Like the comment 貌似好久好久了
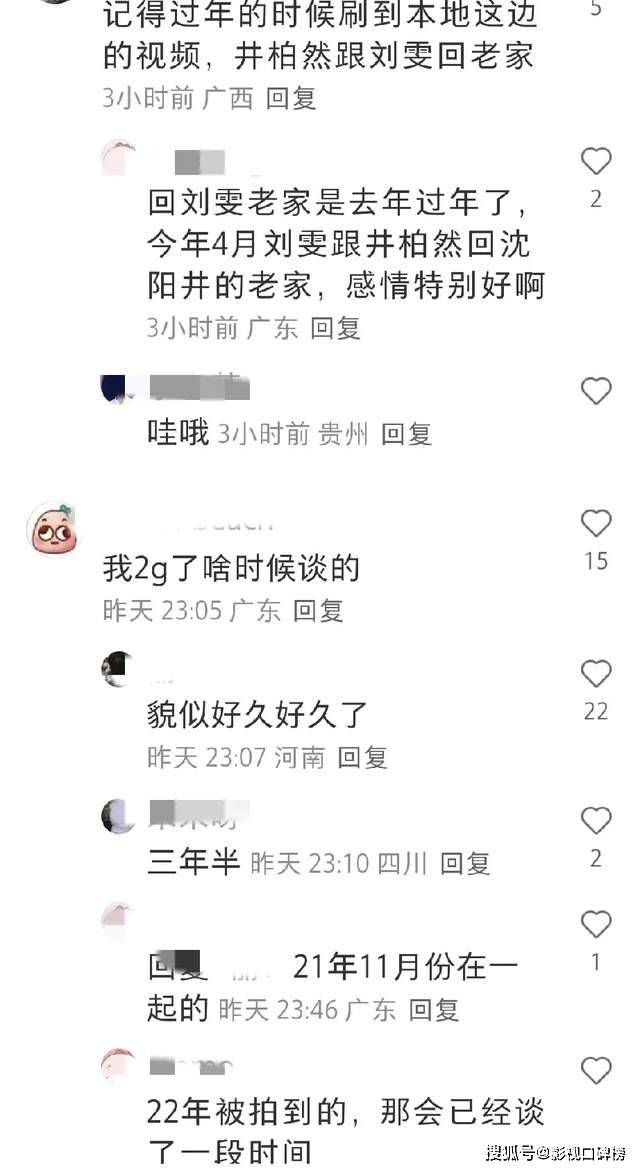The height and width of the screenshot is (1170, 640). click(x=596, y=674)
